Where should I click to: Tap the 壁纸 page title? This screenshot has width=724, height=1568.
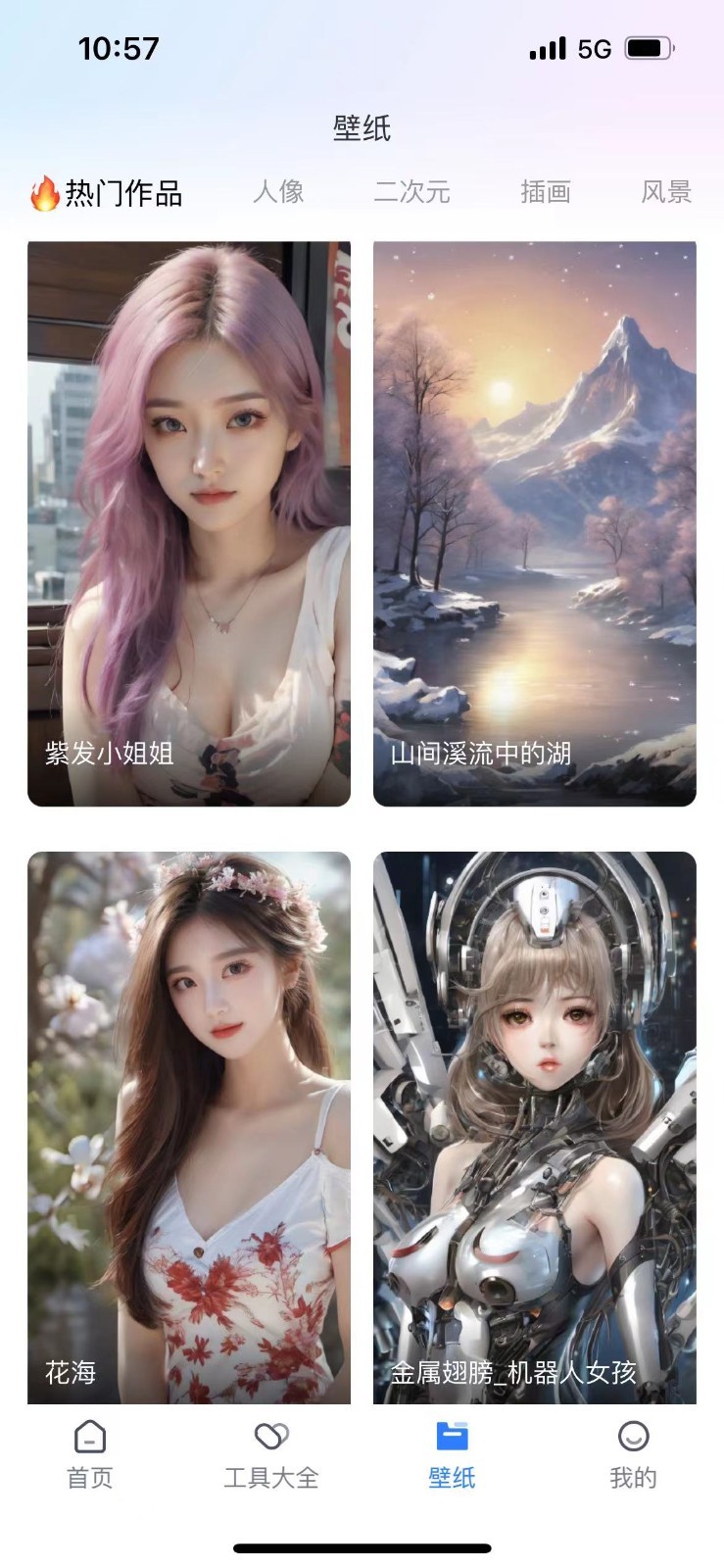click(362, 128)
